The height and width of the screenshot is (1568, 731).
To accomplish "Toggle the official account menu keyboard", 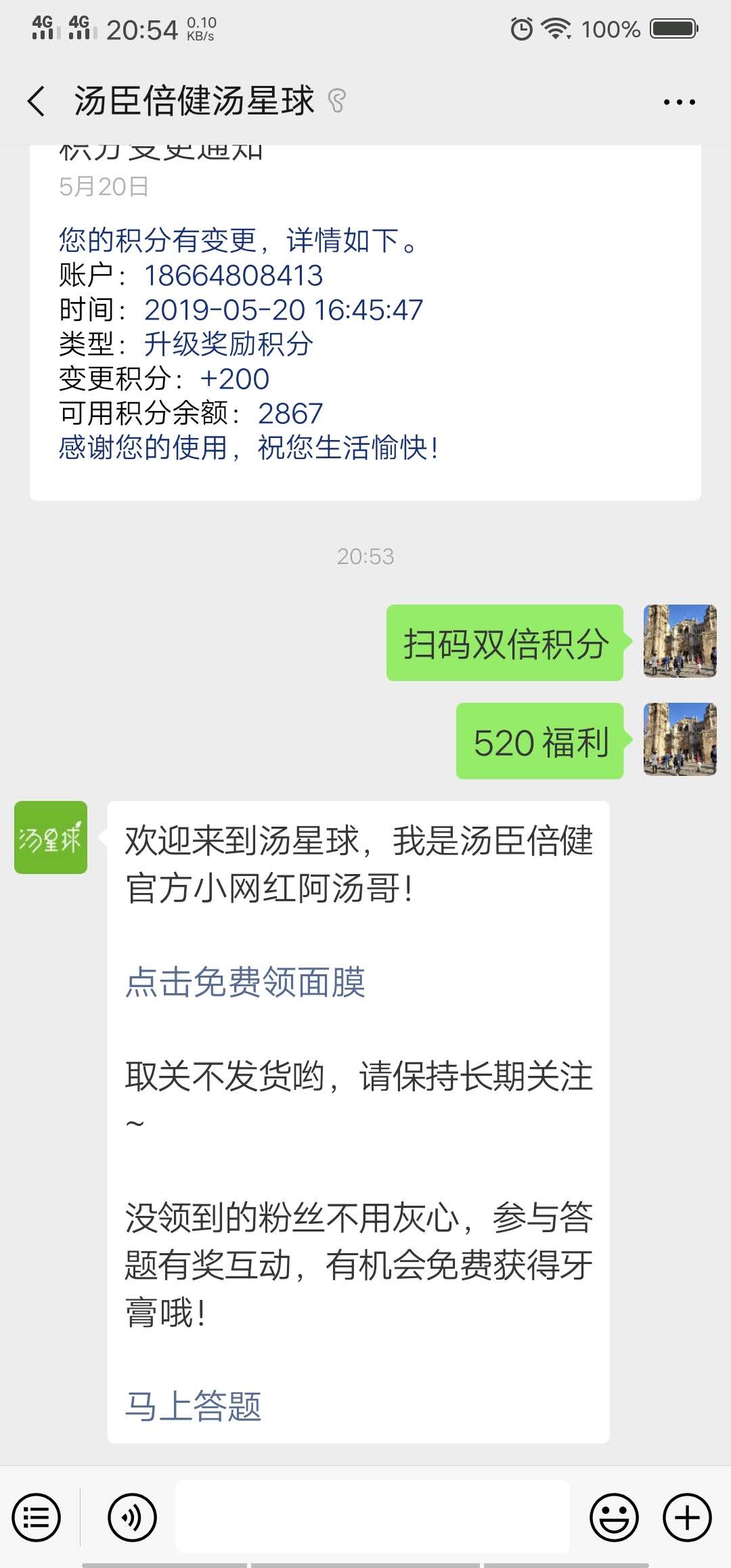I will tap(37, 1517).
